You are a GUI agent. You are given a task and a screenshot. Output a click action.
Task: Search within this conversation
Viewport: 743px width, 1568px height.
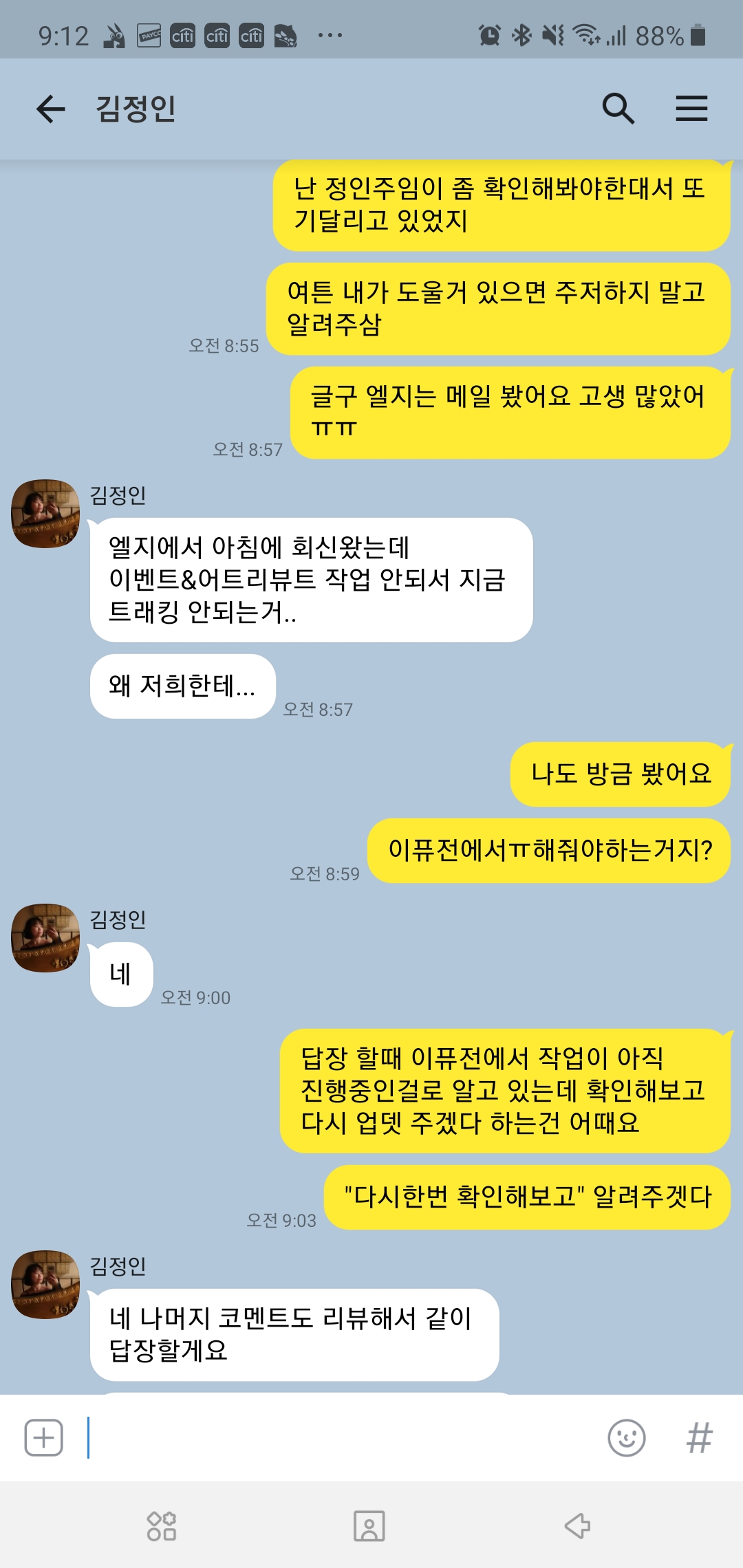pyautogui.click(x=618, y=109)
